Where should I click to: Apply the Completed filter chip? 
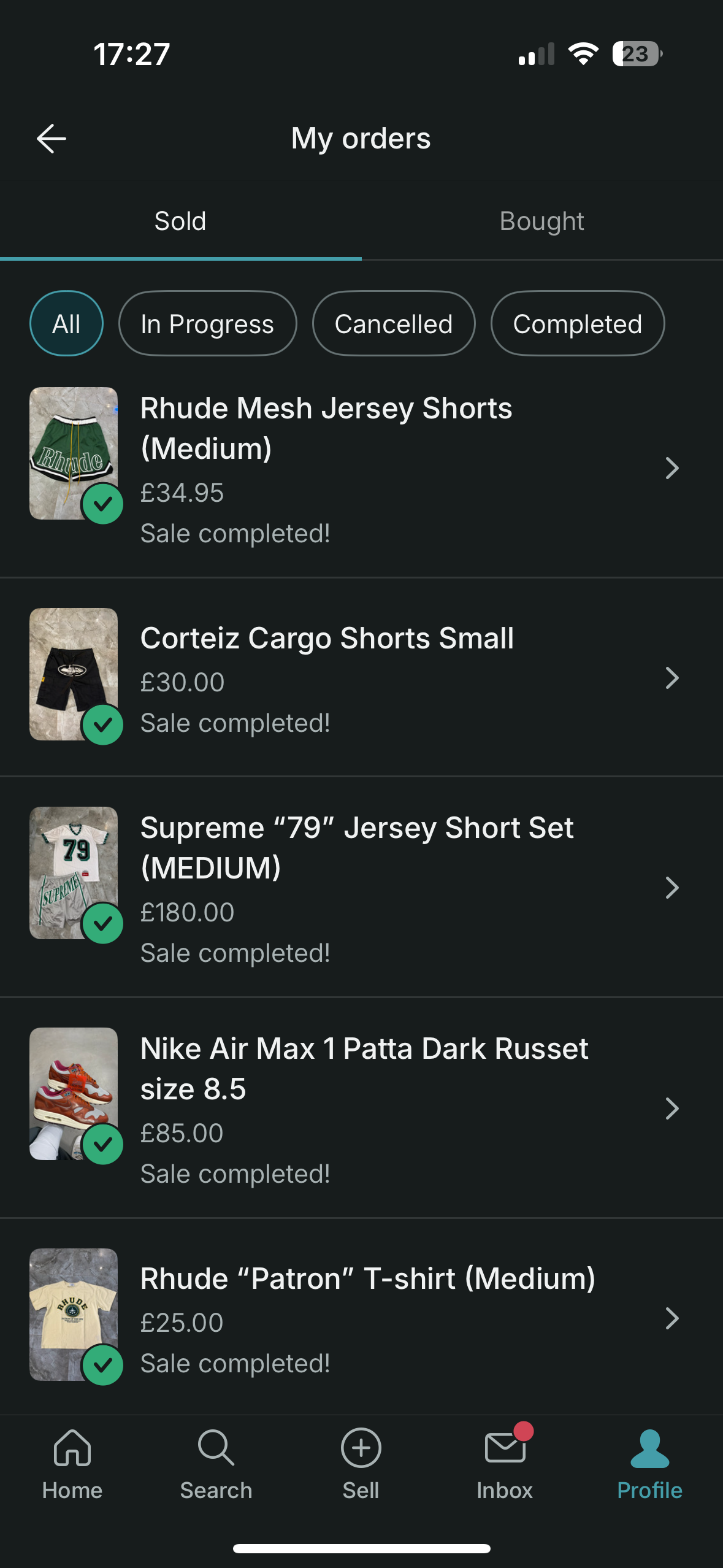click(x=577, y=324)
